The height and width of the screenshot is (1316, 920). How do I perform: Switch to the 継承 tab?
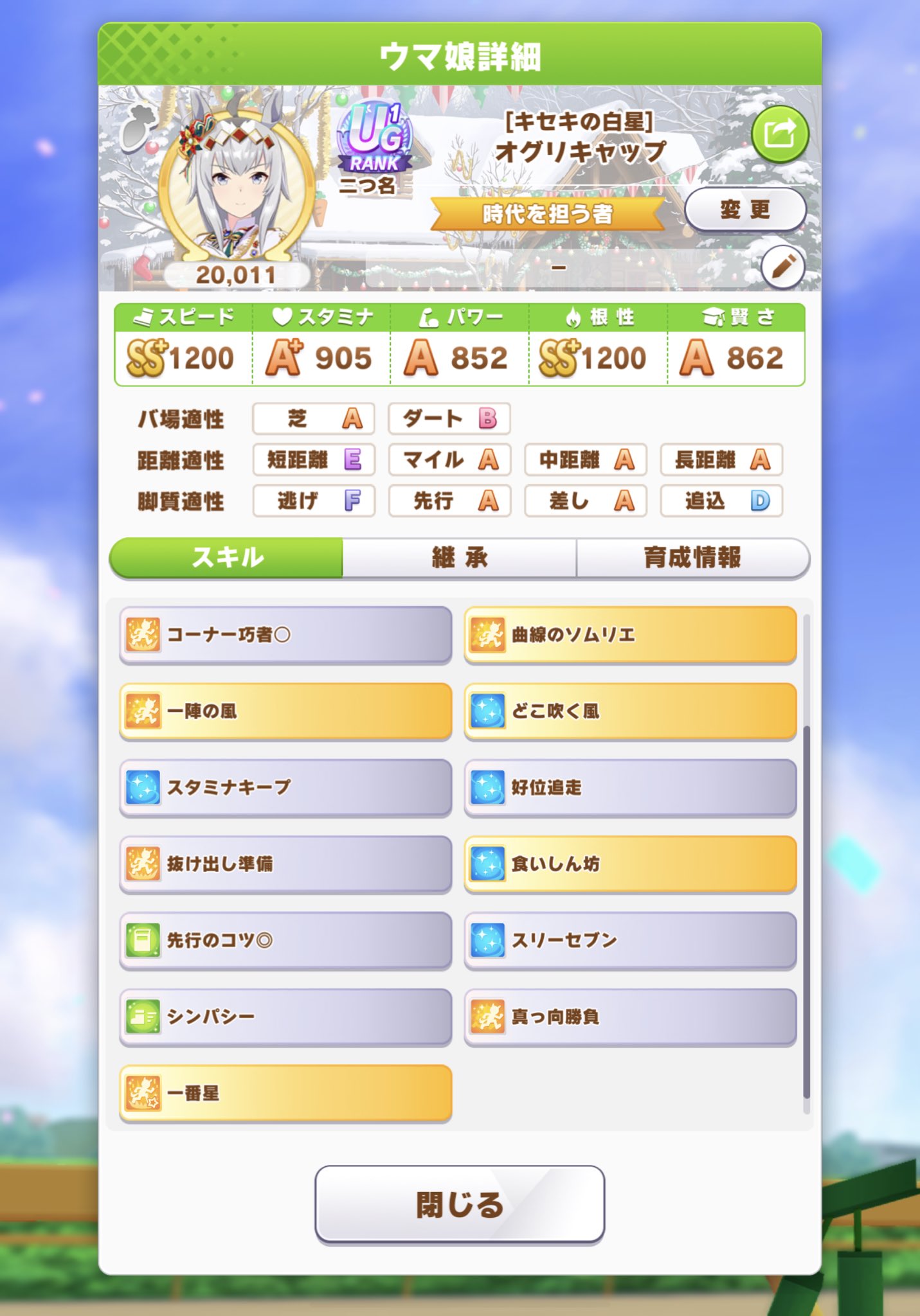pyautogui.click(x=460, y=558)
